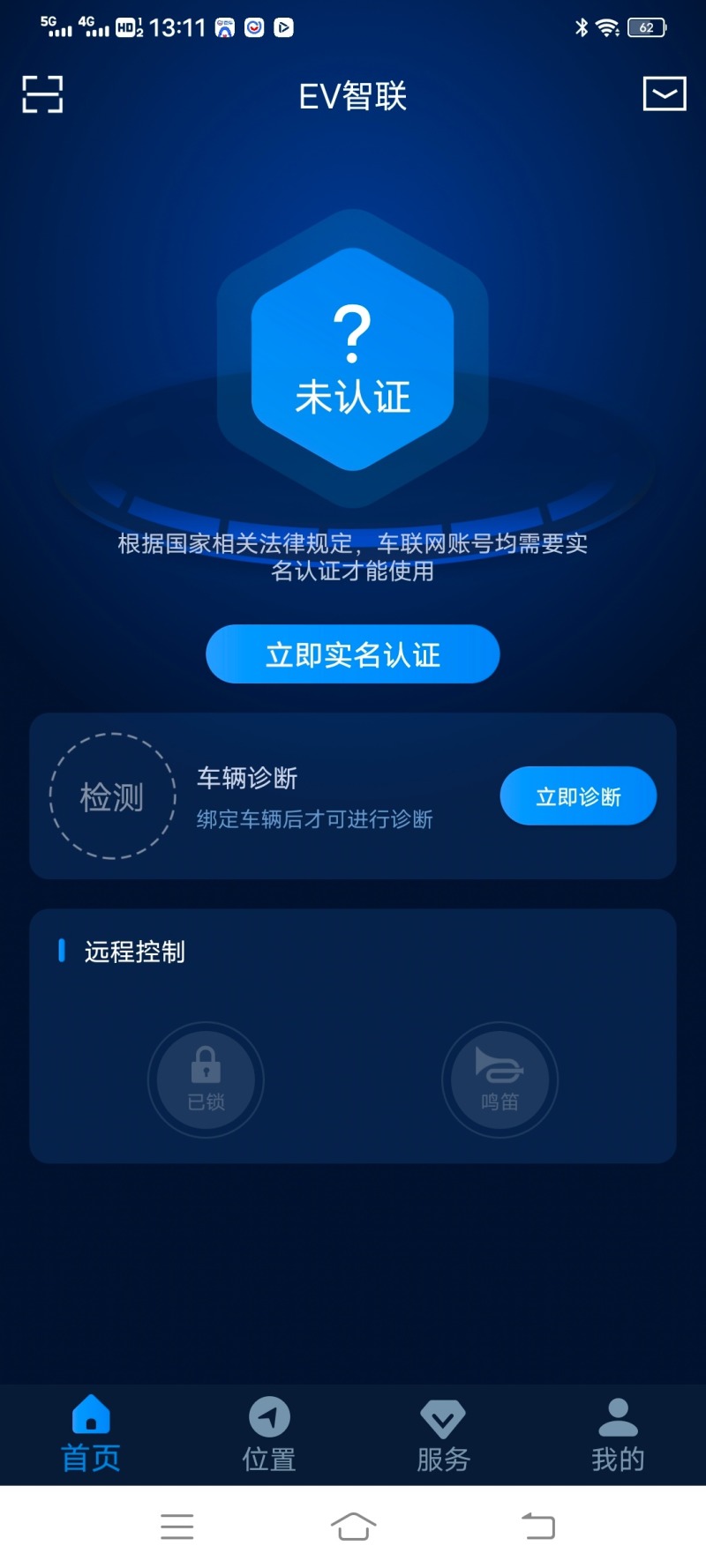Open the QR code scanner

click(x=41, y=94)
